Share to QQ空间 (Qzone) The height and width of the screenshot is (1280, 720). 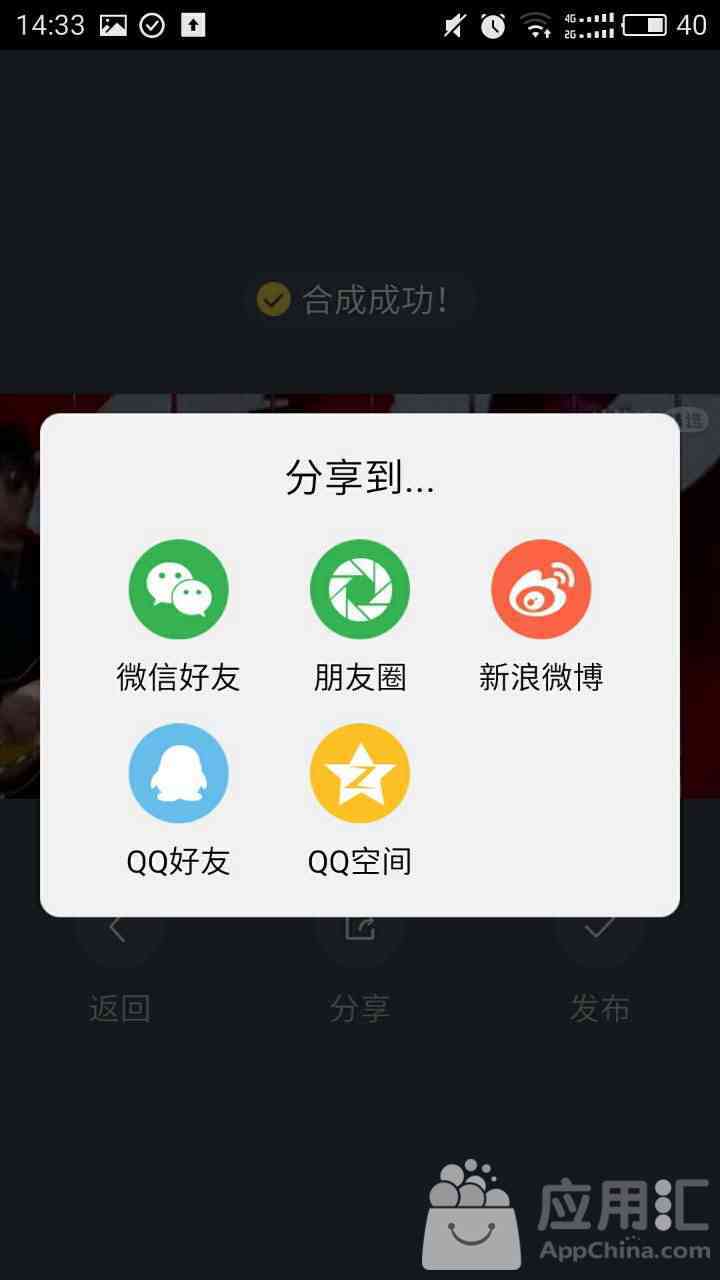coord(360,774)
